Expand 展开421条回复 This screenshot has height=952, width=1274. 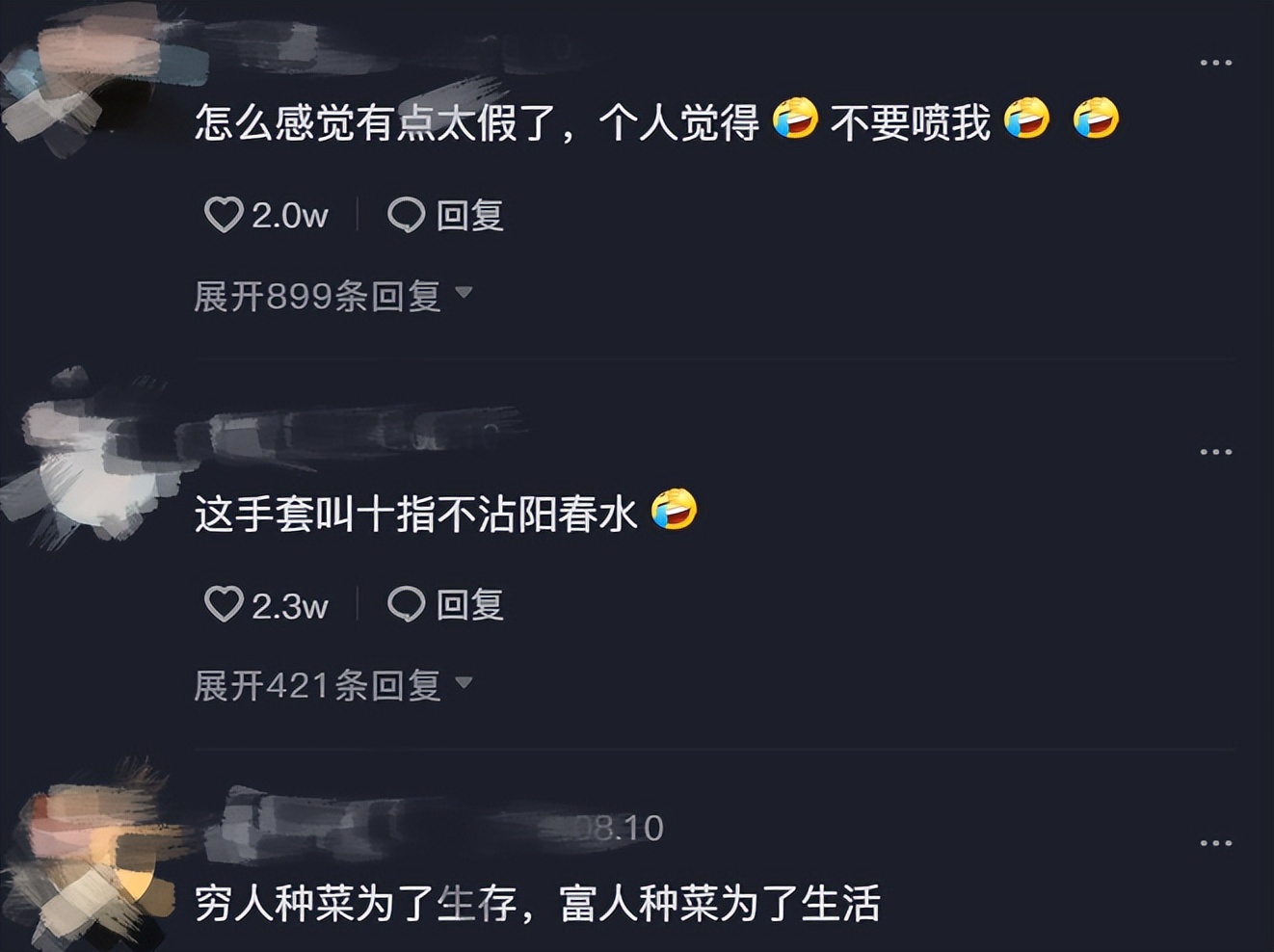click(x=332, y=685)
